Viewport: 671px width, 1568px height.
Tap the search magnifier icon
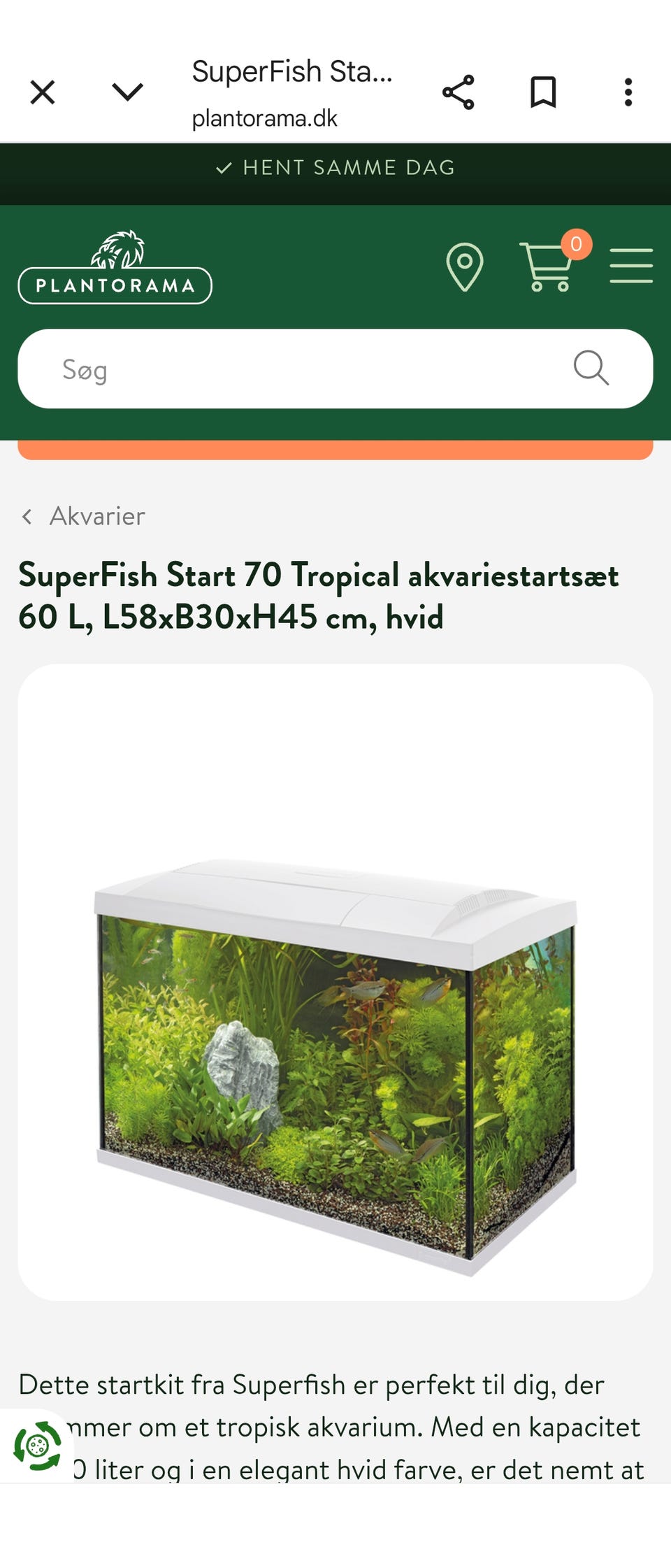591,369
